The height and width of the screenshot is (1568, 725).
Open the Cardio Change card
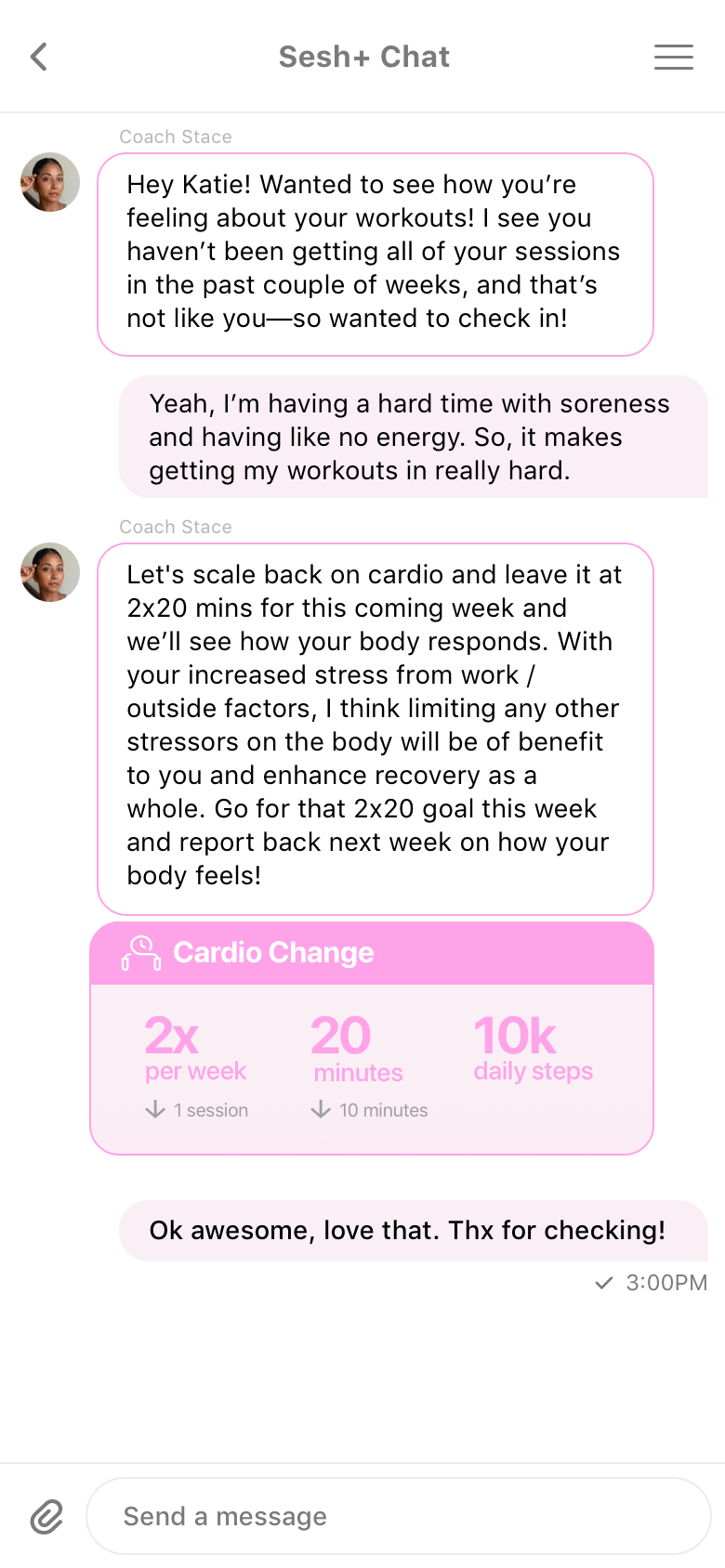click(x=372, y=1039)
